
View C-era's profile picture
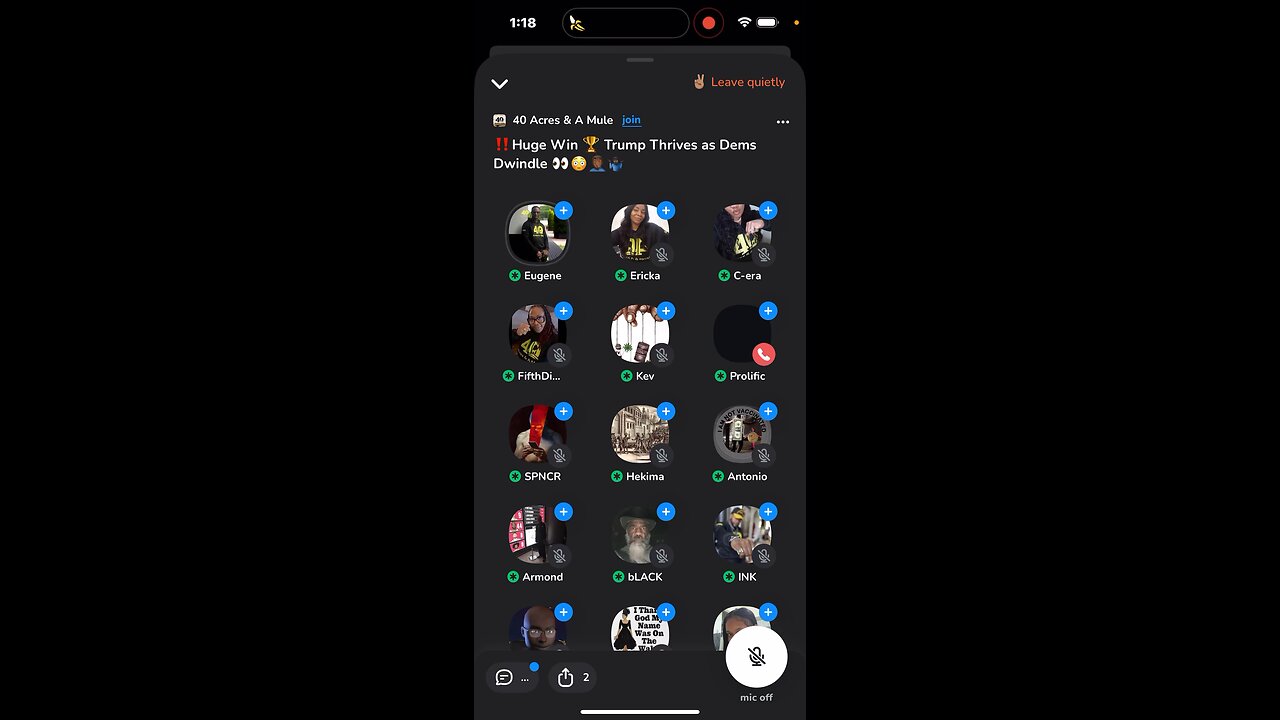(741, 233)
